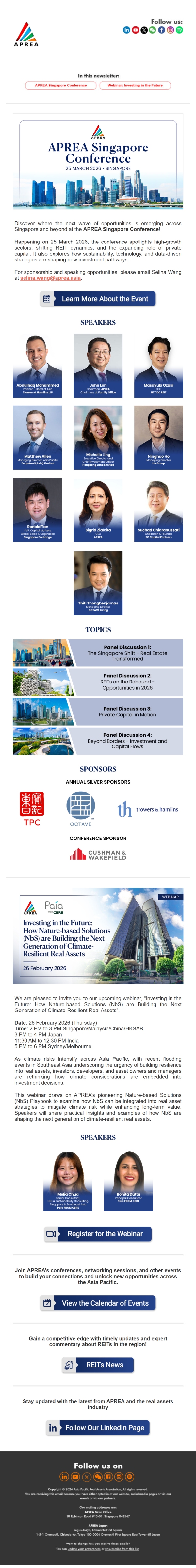Screen dimensions: 196x1568
Task: Open the Spotify icon in the header
Action: [180, 30]
